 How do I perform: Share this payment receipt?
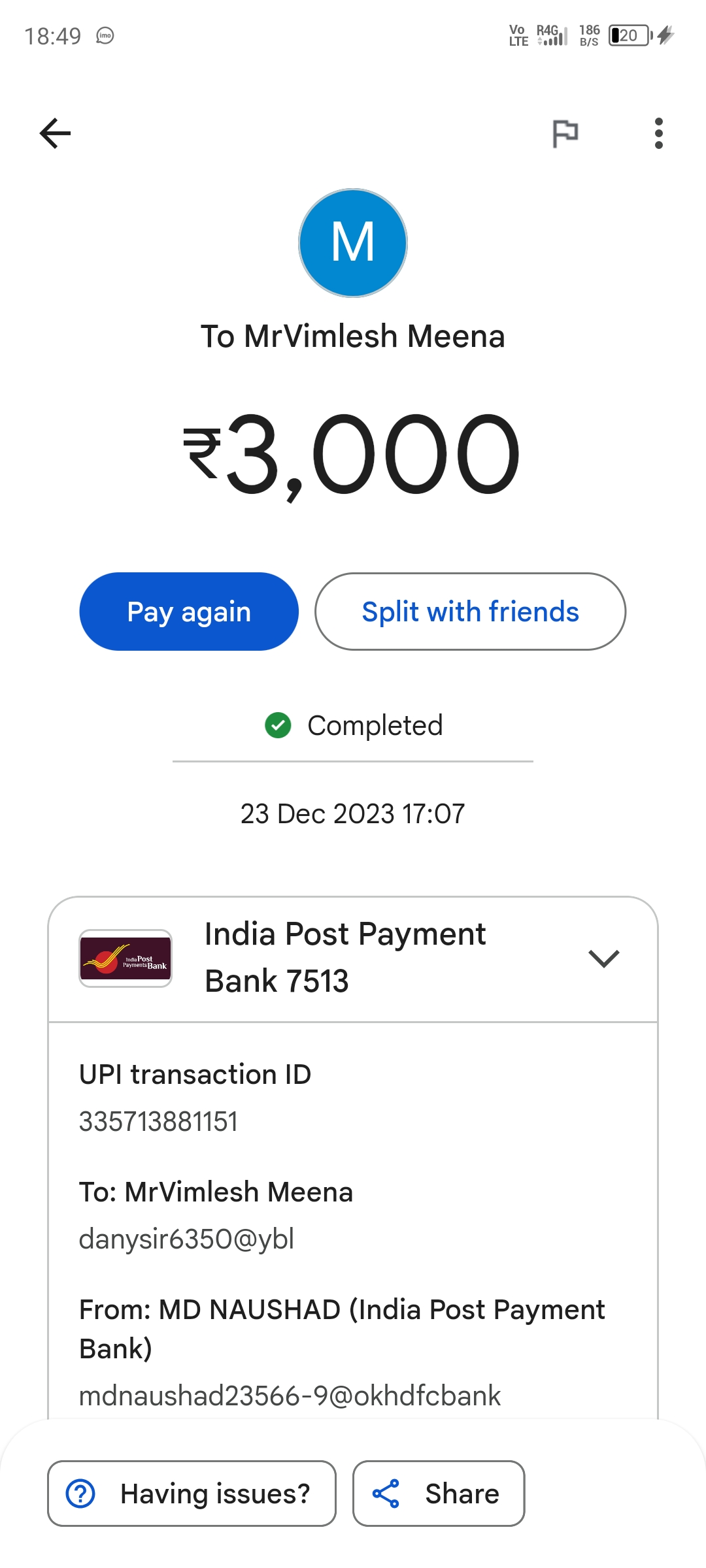pos(438,1494)
